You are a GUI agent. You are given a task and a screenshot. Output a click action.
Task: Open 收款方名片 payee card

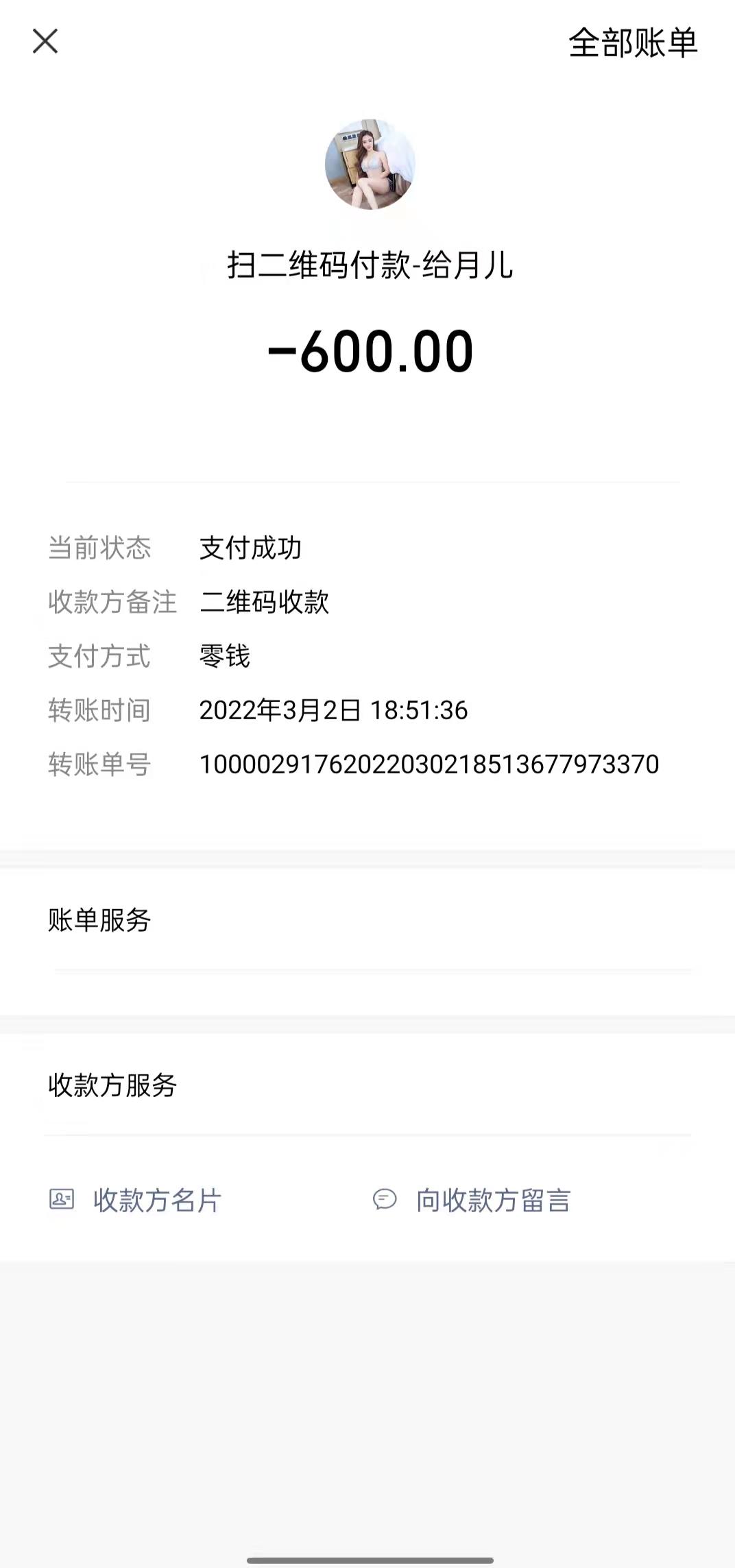tap(135, 1200)
